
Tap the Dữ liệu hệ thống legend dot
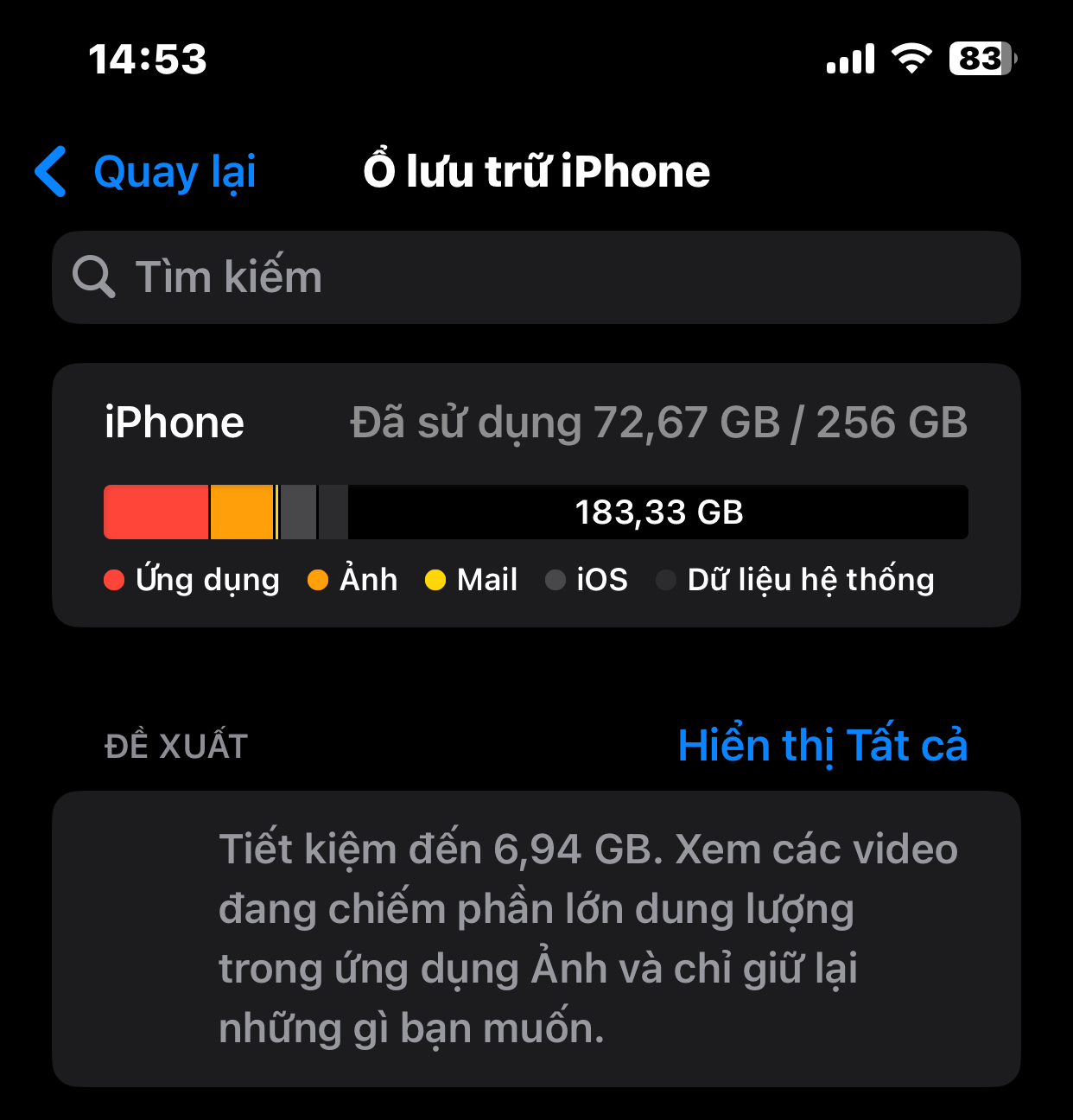click(x=667, y=580)
